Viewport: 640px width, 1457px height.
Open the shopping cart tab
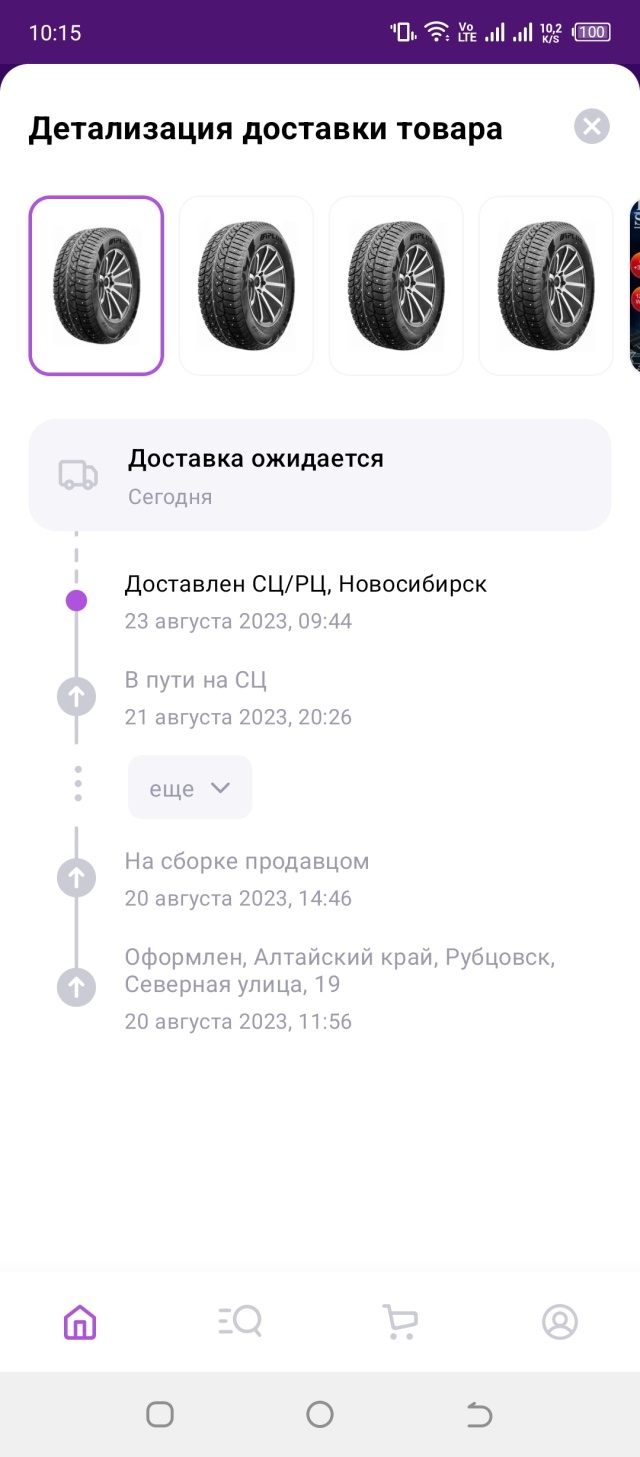(x=400, y=1322)
